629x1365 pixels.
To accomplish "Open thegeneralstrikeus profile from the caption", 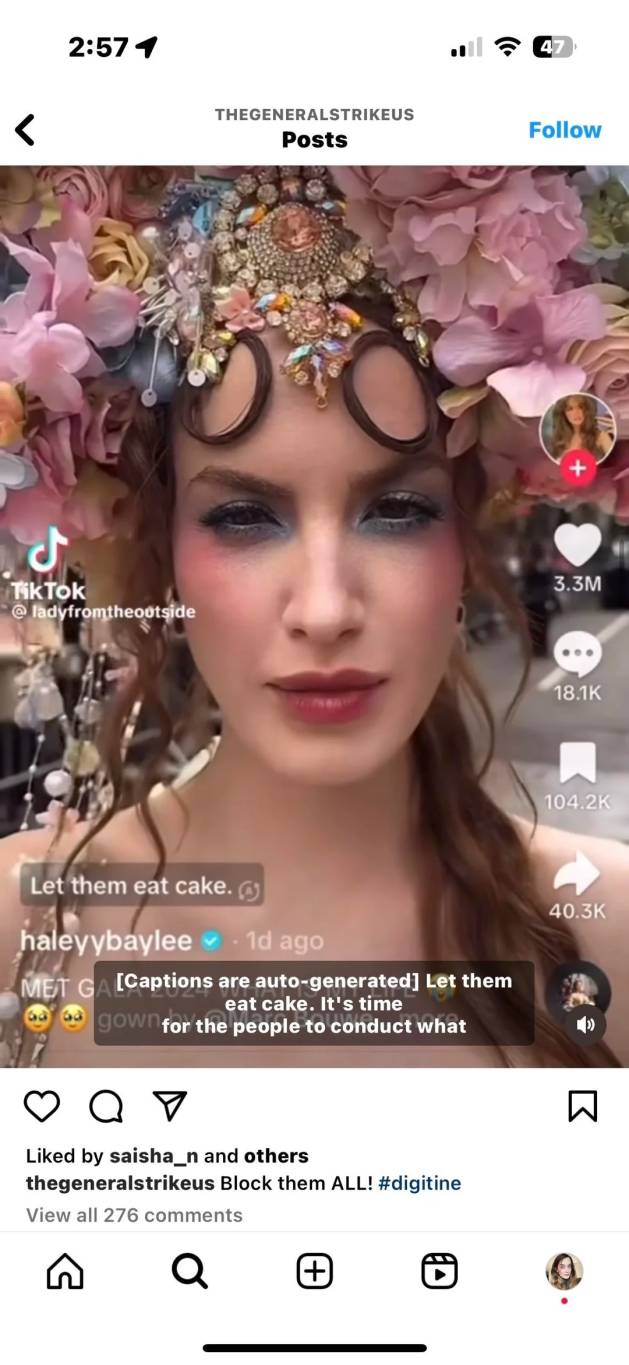I will (120, 1183).
